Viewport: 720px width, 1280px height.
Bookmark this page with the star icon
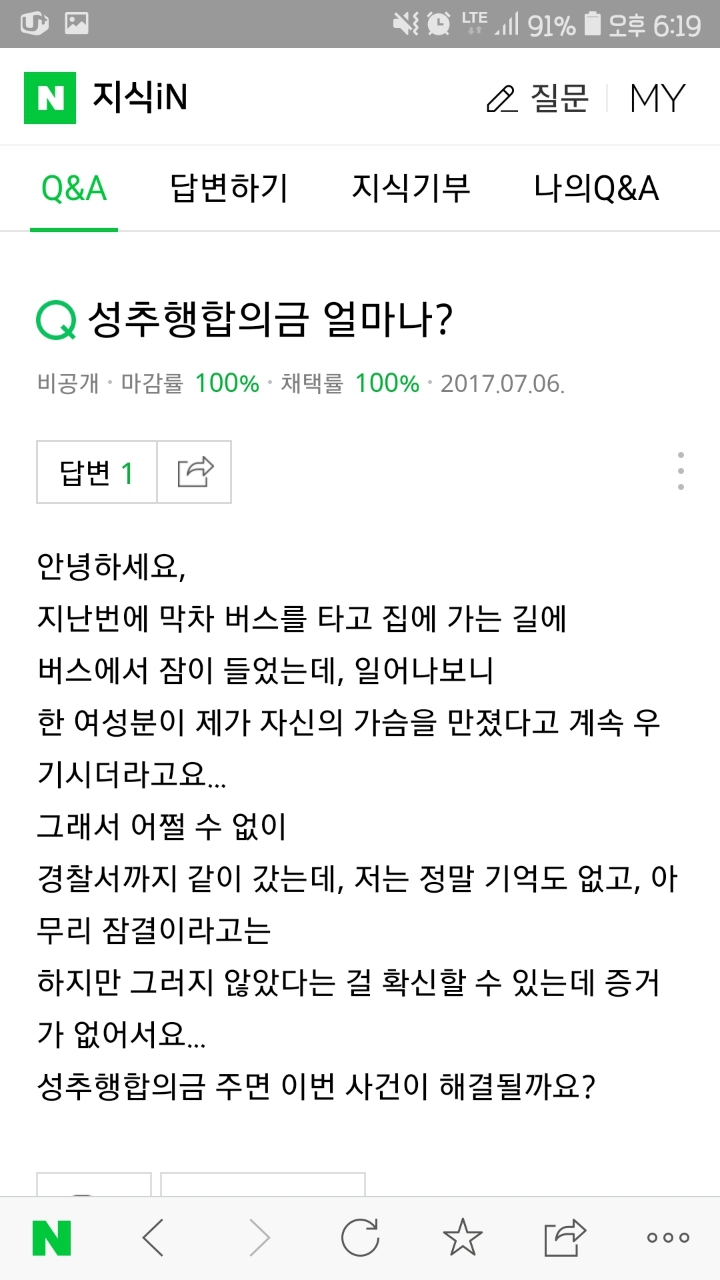tap(463, 1238)
